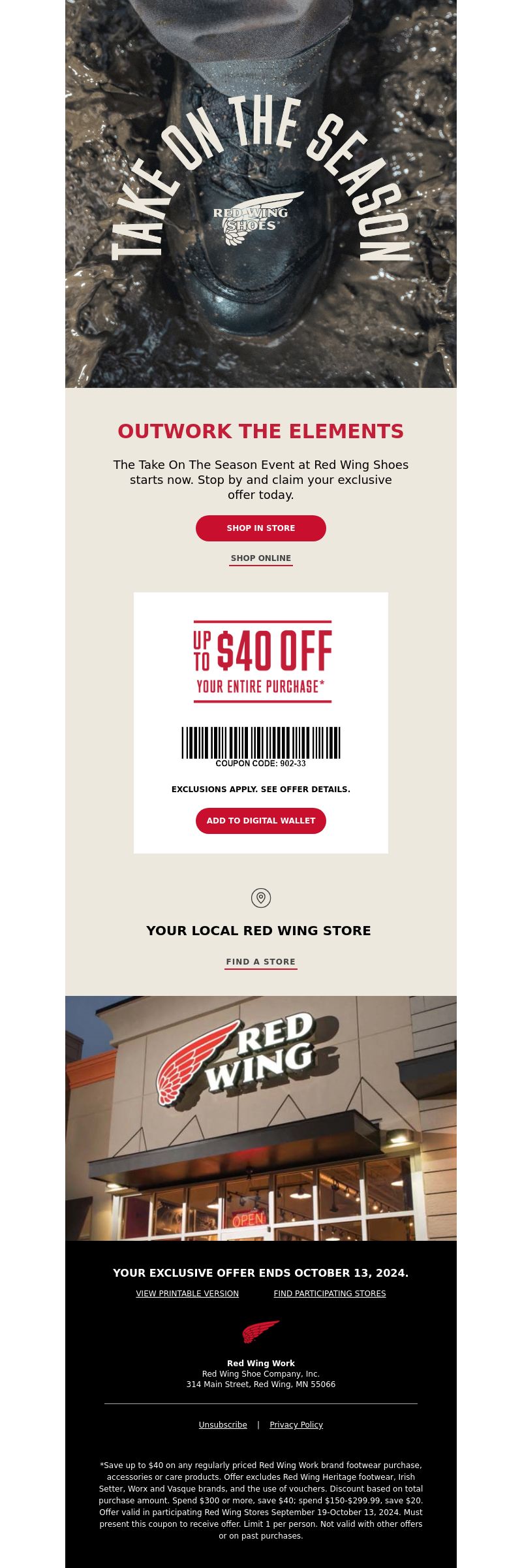Image resolution: width=522 pixels, height=1568 pixels.
Task: Open the Shop Online link
Action: (260, 558)
